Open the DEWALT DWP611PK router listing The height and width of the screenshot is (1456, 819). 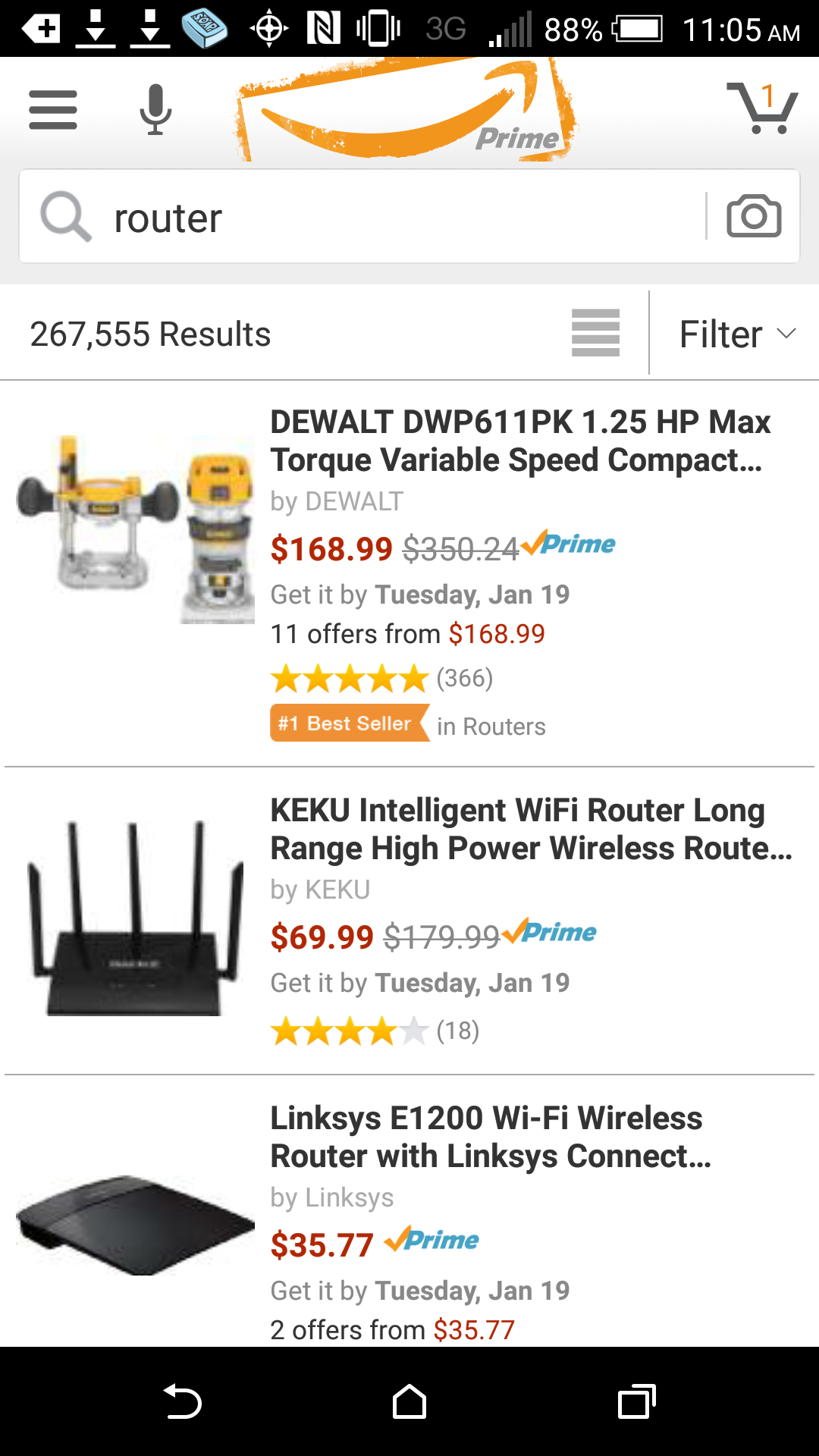coord(520,441)
